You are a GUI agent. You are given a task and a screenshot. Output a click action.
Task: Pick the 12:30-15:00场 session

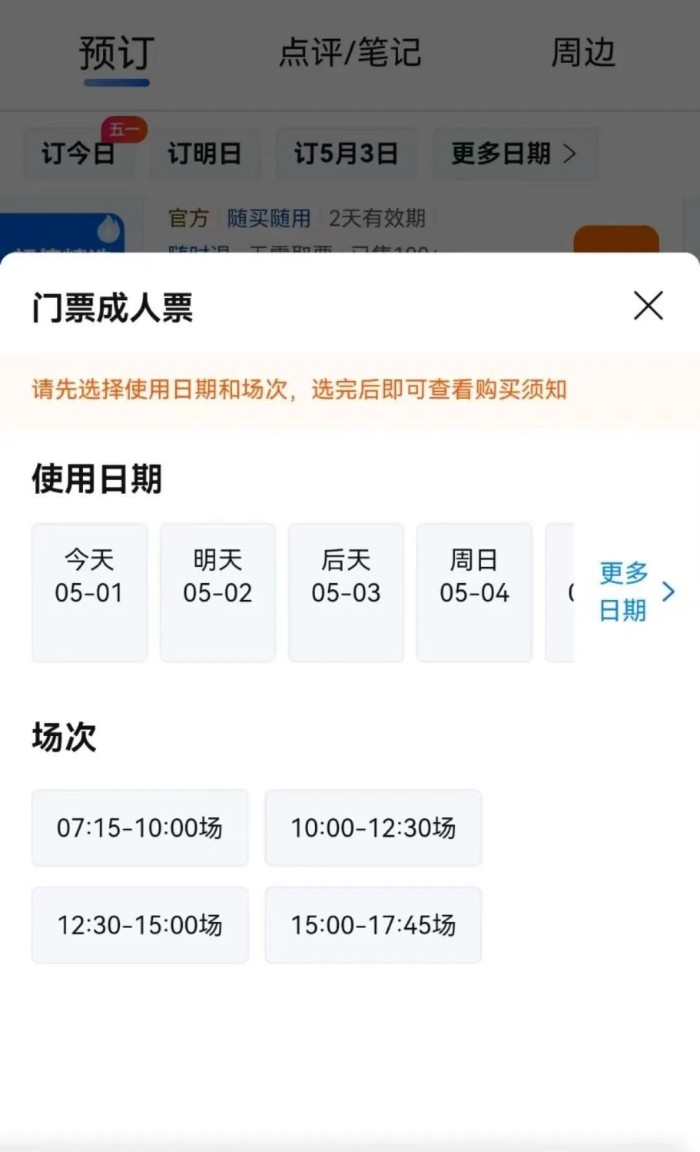[x=140, y=925]
